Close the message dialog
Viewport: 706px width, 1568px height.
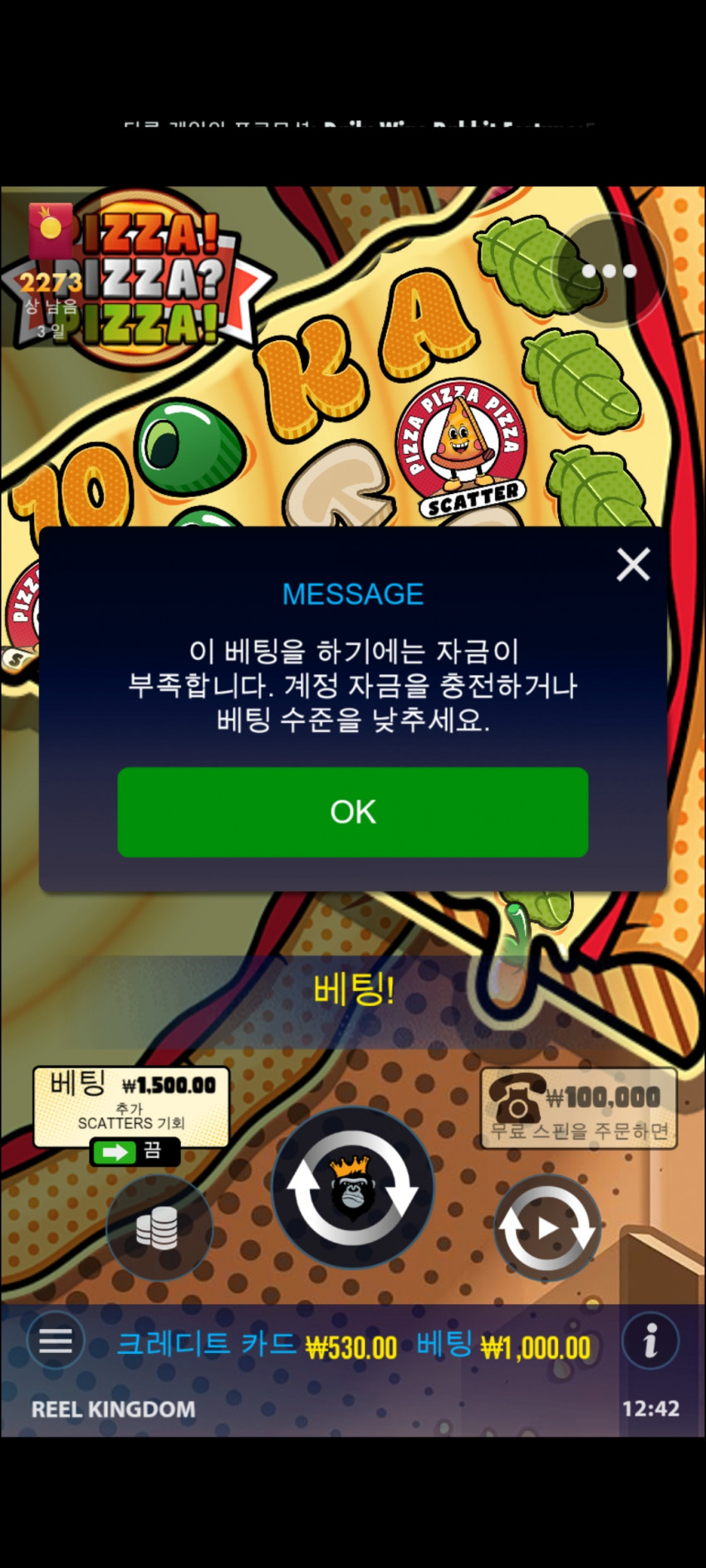[633, 565]
